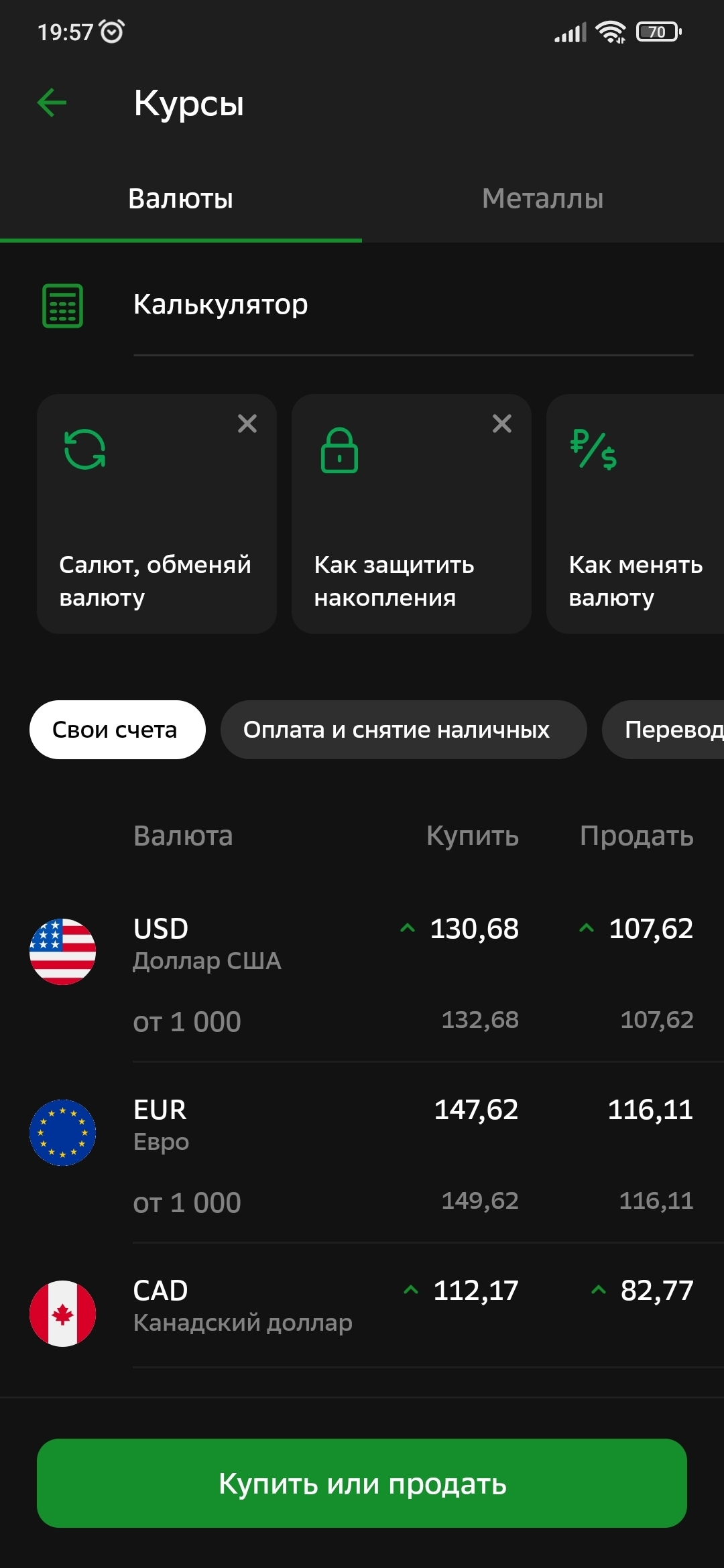Open the EUR Евро row
724x1568 pixels.
pyautogui.click(x=362, y=1153)
